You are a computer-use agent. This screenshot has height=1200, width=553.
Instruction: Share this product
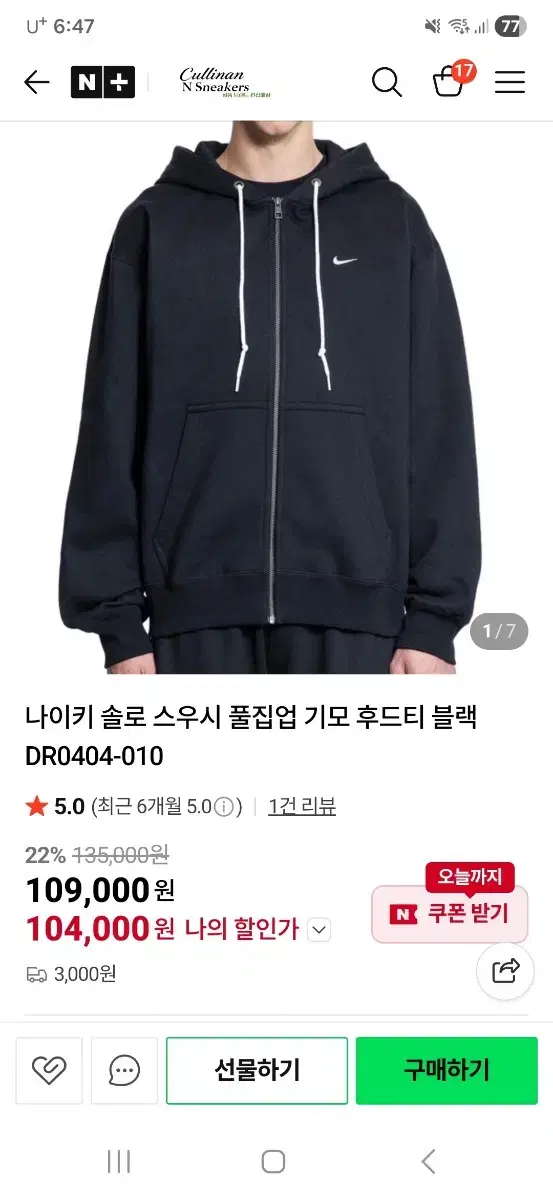tap(505, 971)
